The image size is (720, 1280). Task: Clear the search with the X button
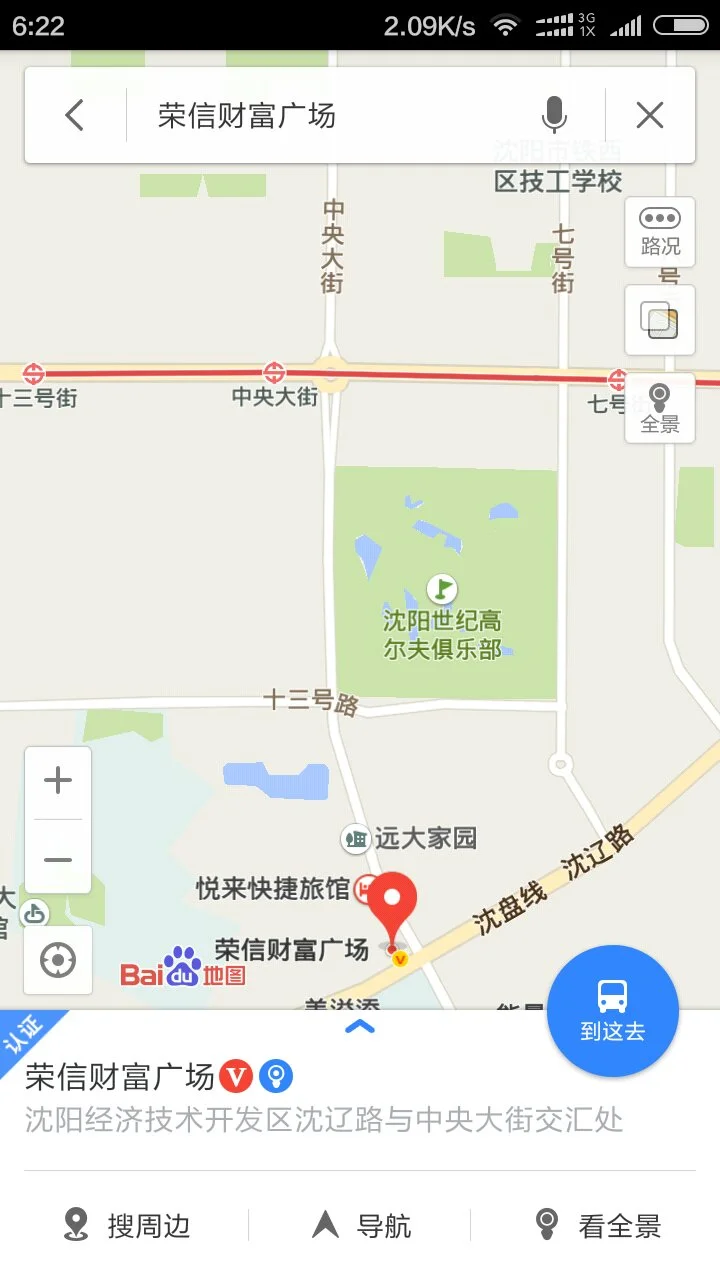coord(648,114)
